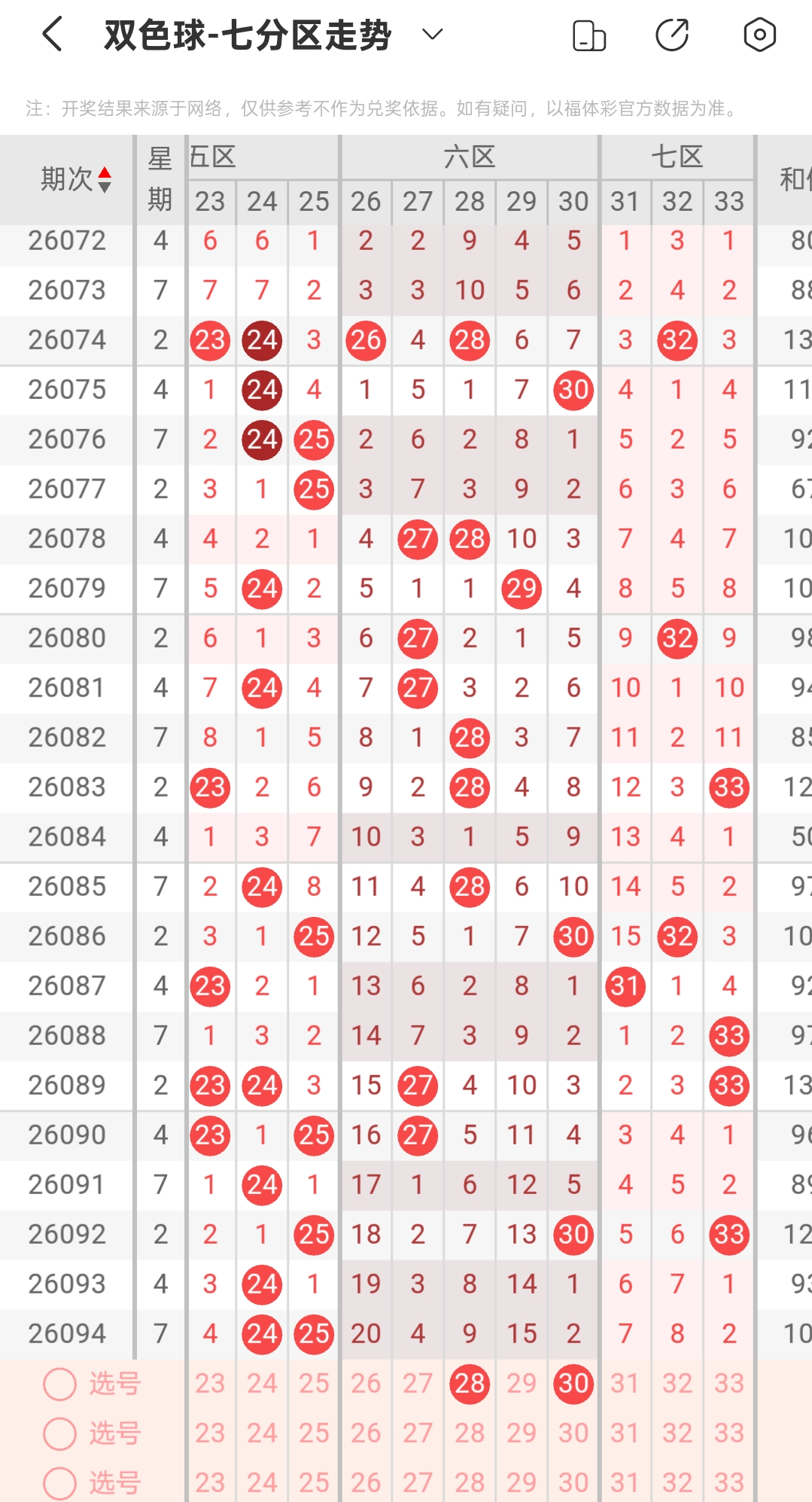Pick number 23 in first 选号 row

click(x=210, y=1384)
